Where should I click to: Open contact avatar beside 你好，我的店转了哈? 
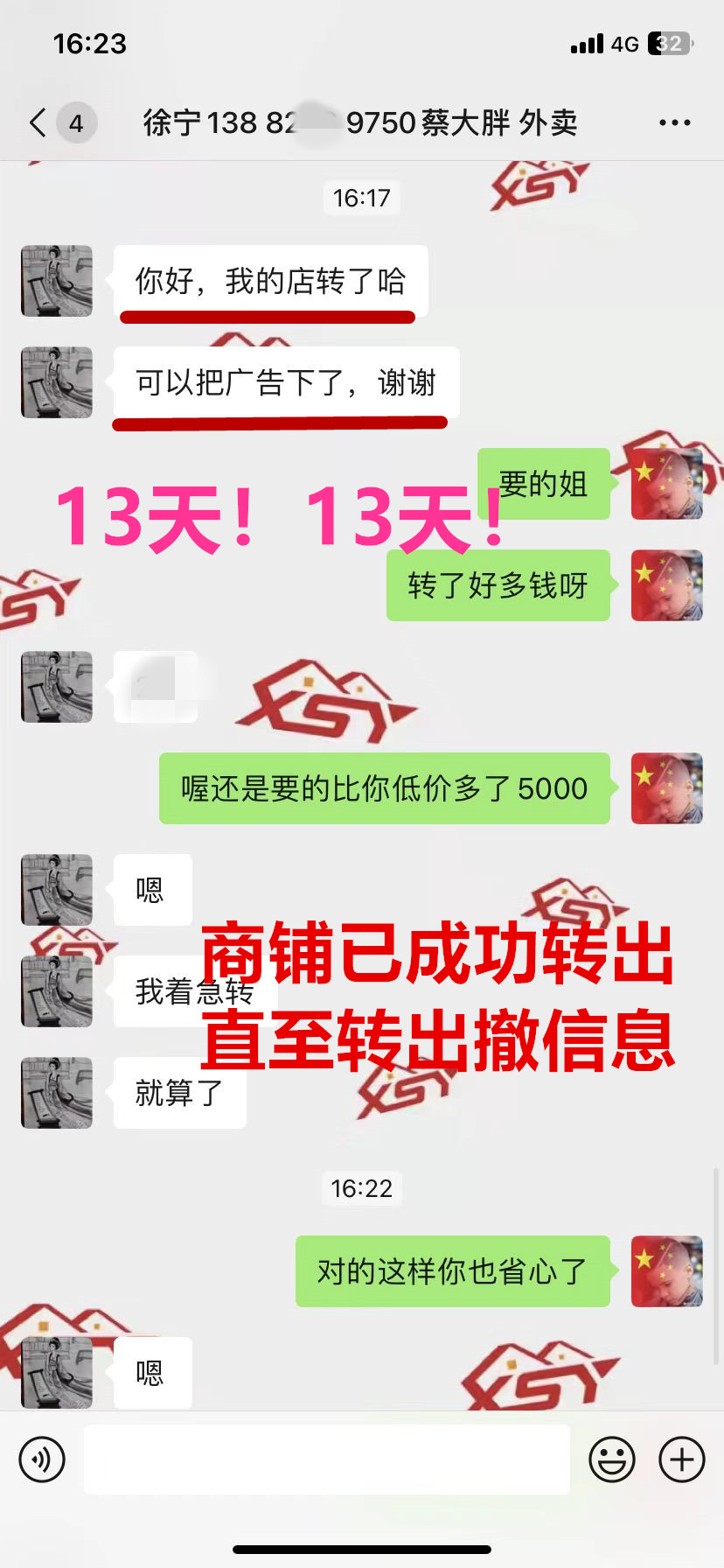coord(57,281)
